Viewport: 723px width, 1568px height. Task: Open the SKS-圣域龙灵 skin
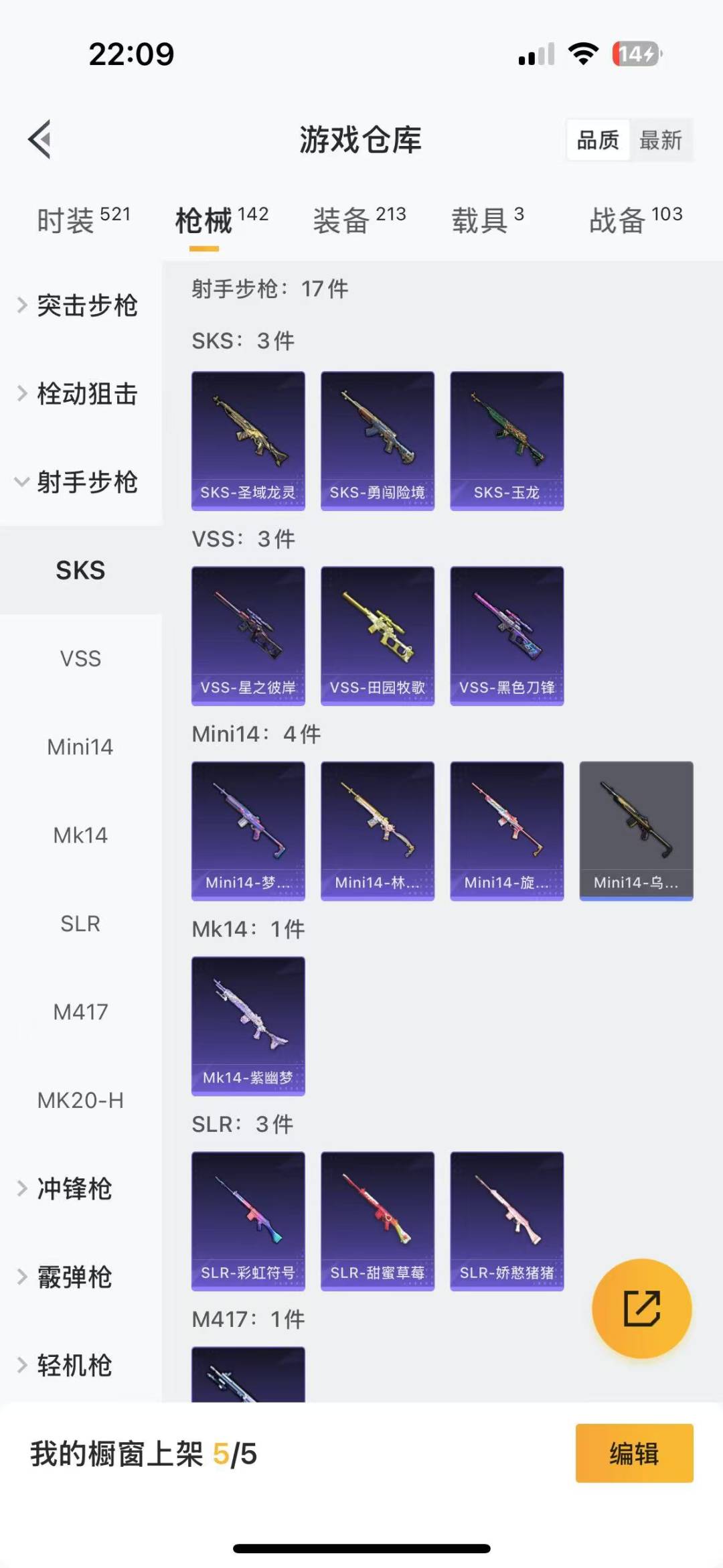coord(248,441)
